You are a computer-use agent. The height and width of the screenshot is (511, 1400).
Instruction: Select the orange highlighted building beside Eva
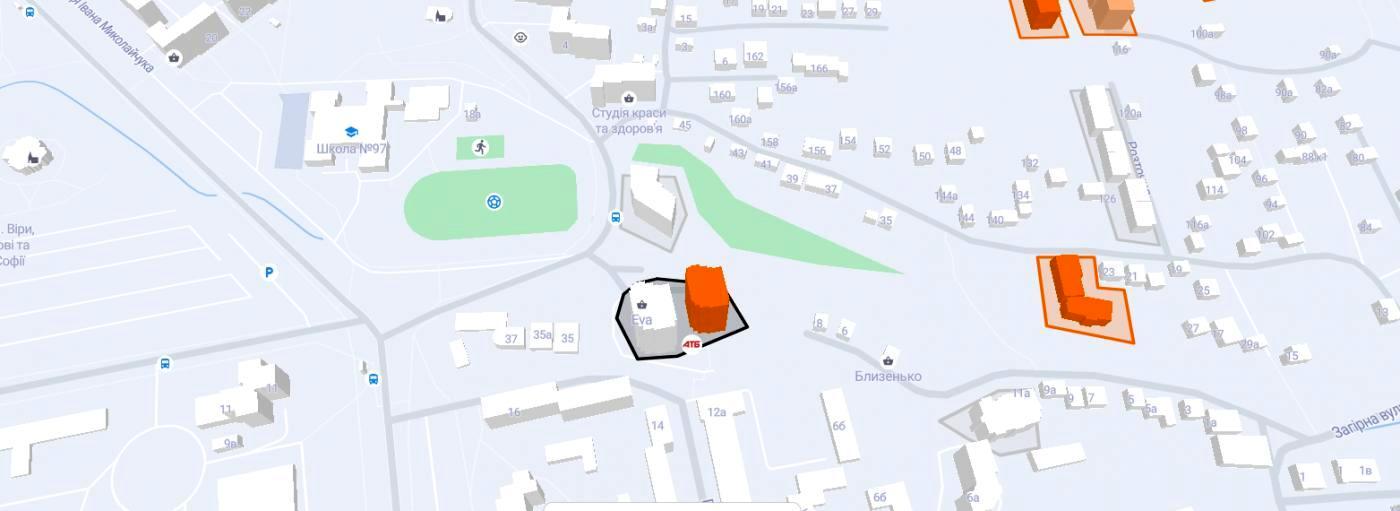tap(706, 297)
